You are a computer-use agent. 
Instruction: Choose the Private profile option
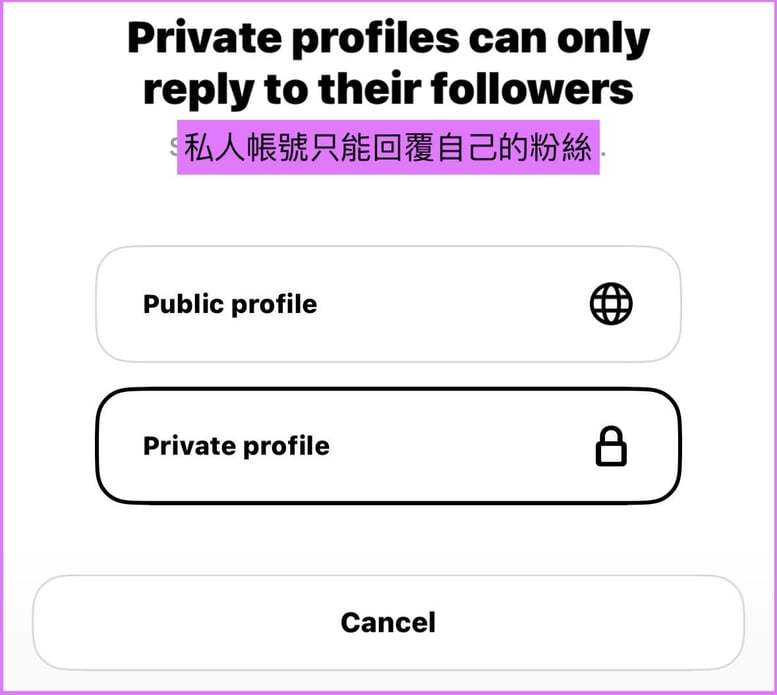point(388,446)
